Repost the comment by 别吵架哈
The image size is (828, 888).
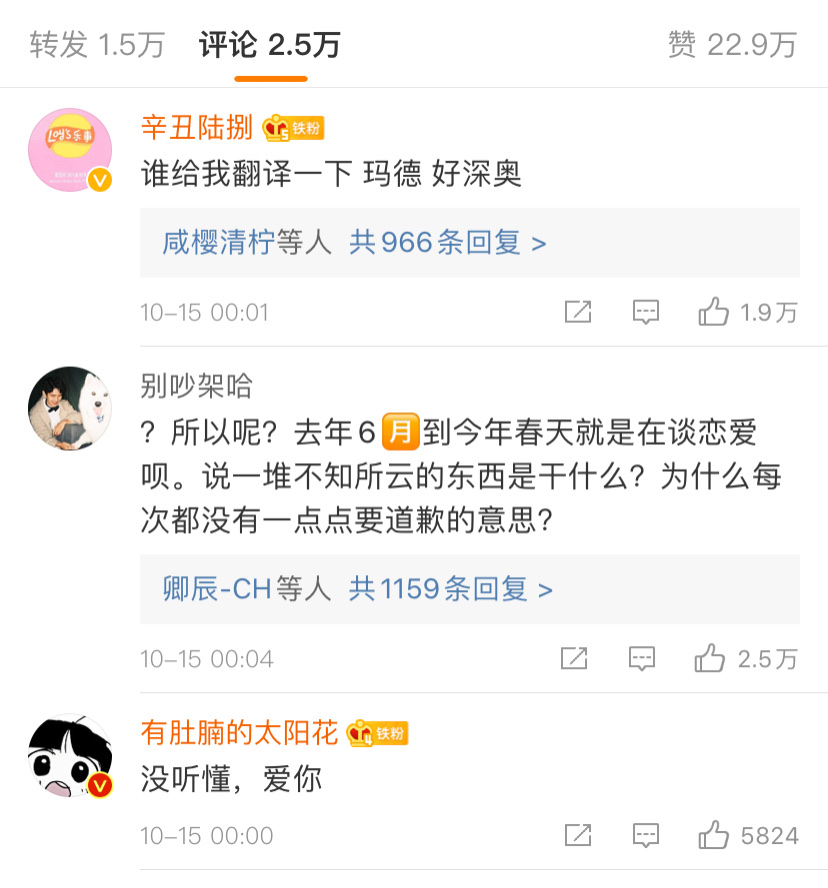[574, 658]
